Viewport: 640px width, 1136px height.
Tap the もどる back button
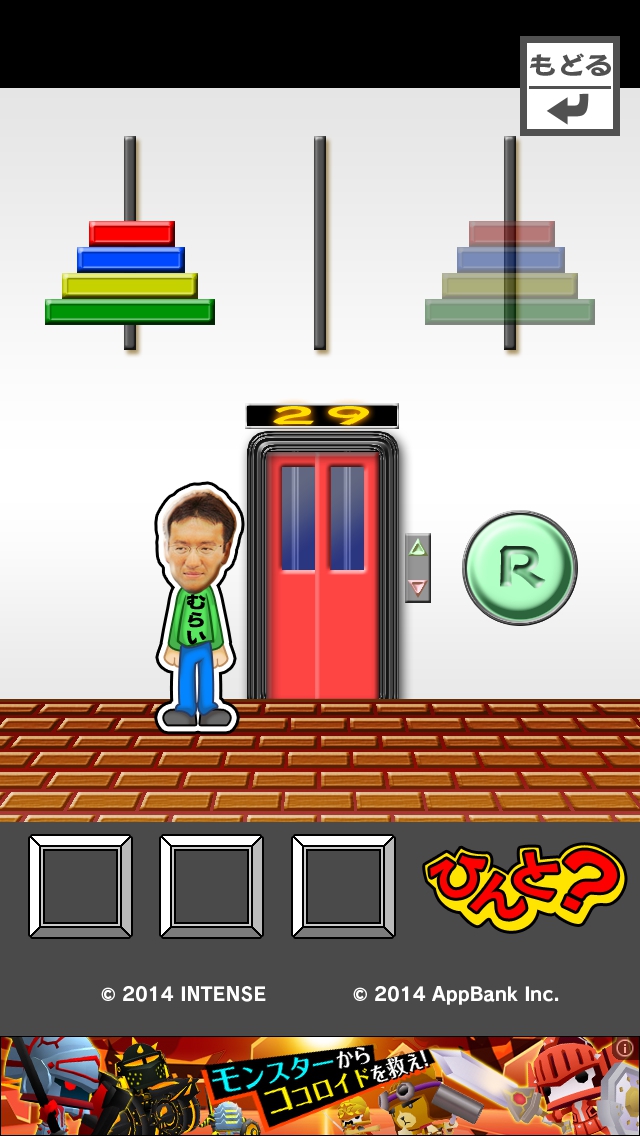pos(569,86)
